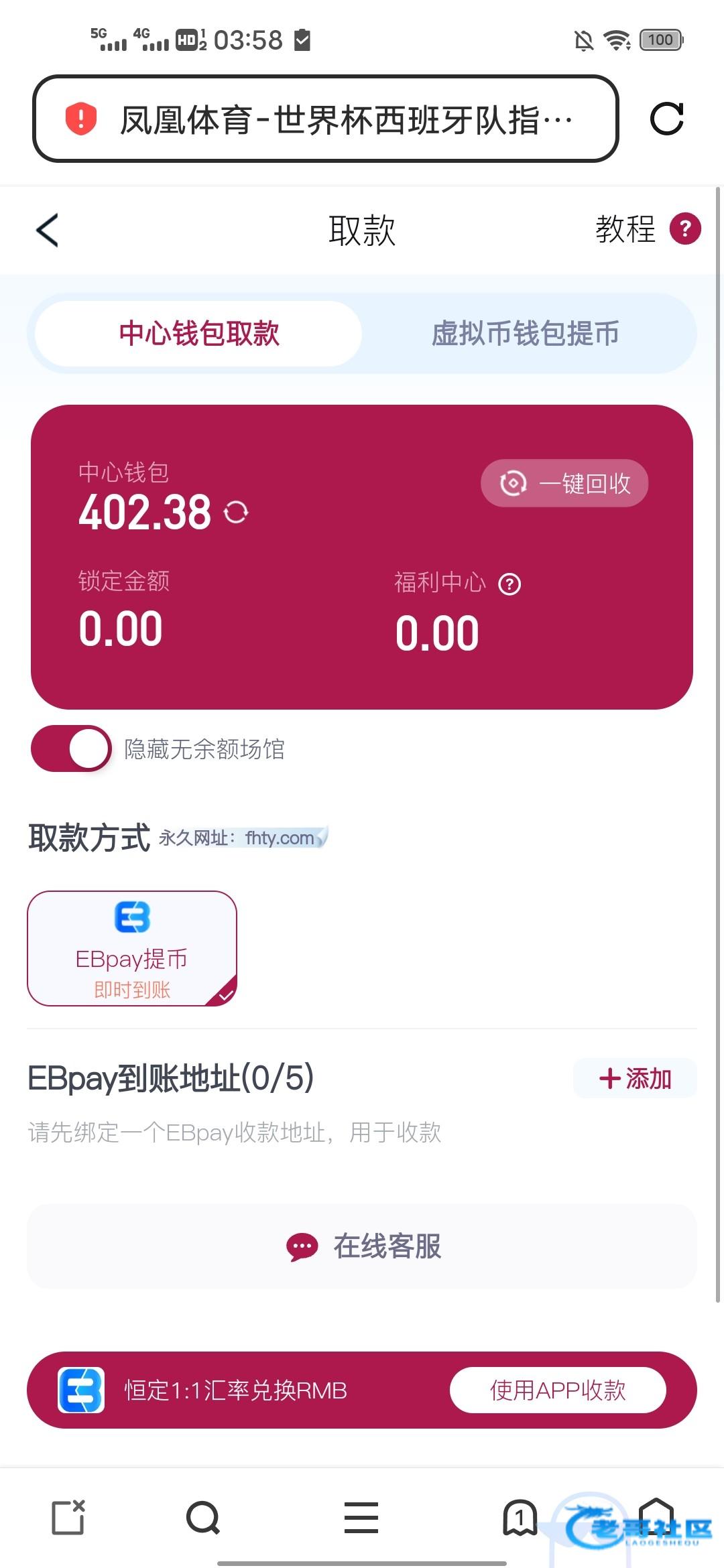724x1568 pixels.
Task: Tap 添加 to add EBpay address
Action: pyautogui.click(x=635, y=1078)
